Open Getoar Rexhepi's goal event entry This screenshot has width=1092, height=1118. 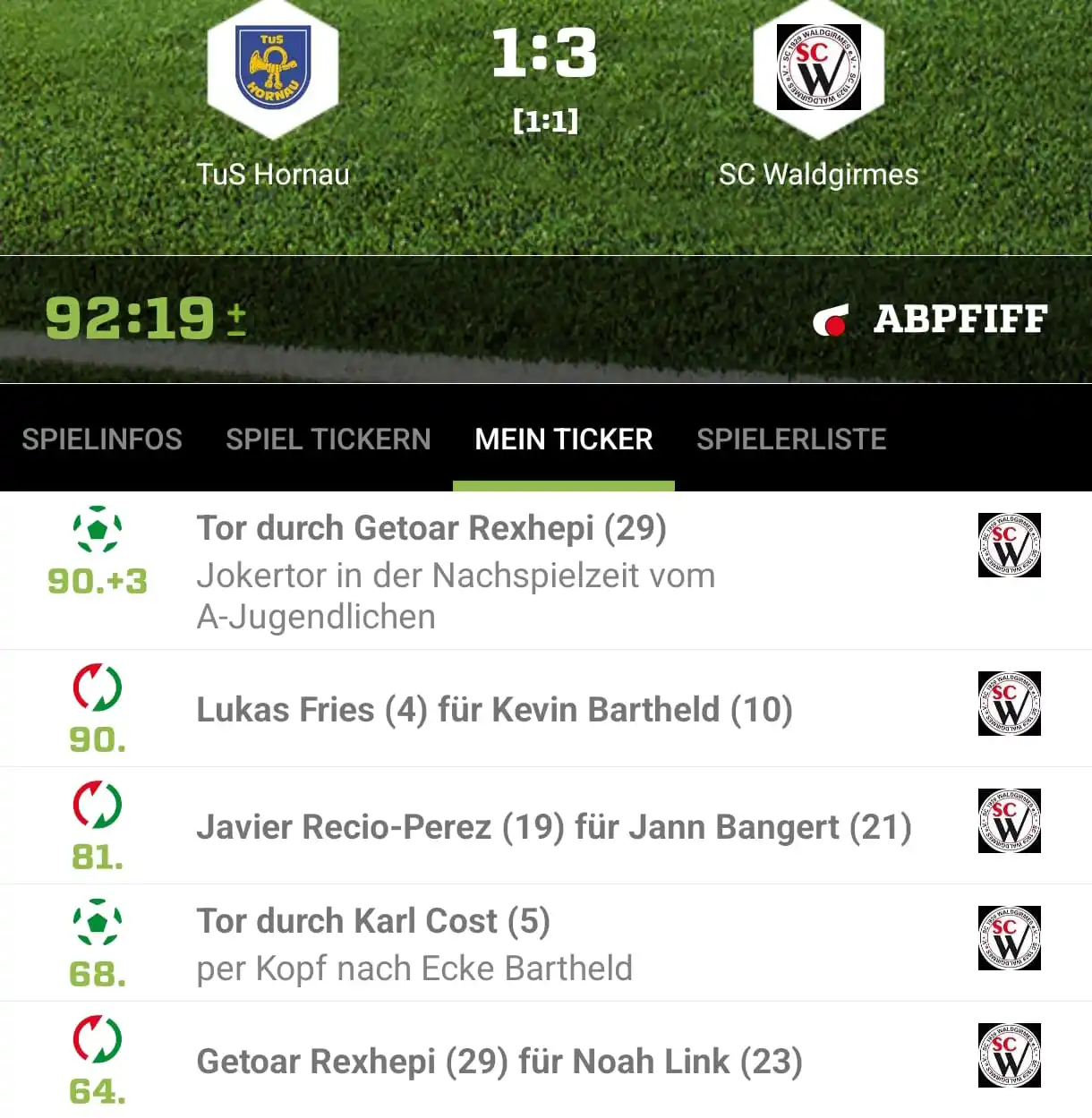pos(431,528)
